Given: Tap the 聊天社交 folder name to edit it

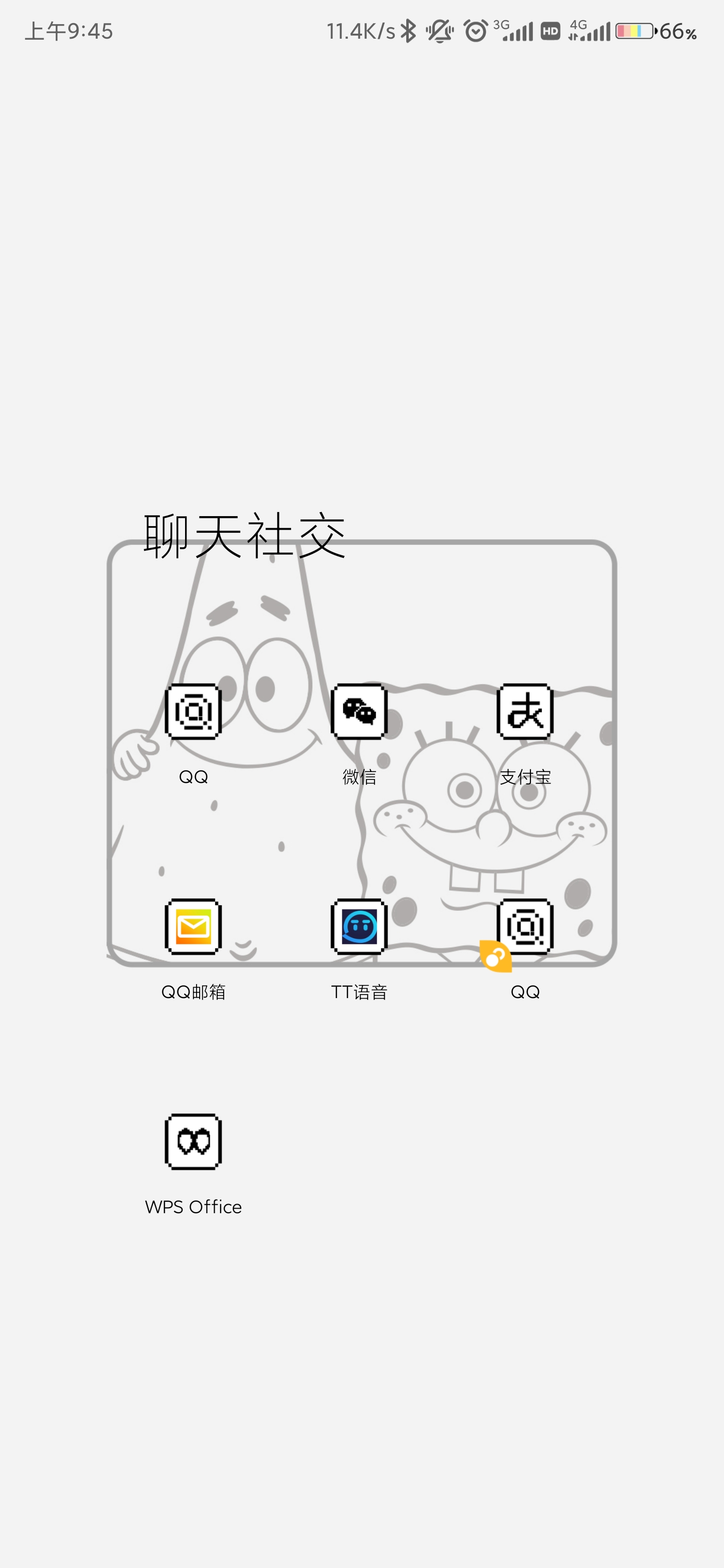Looking at the screenshot, I should pyautogui.click(x=245, y=536).
